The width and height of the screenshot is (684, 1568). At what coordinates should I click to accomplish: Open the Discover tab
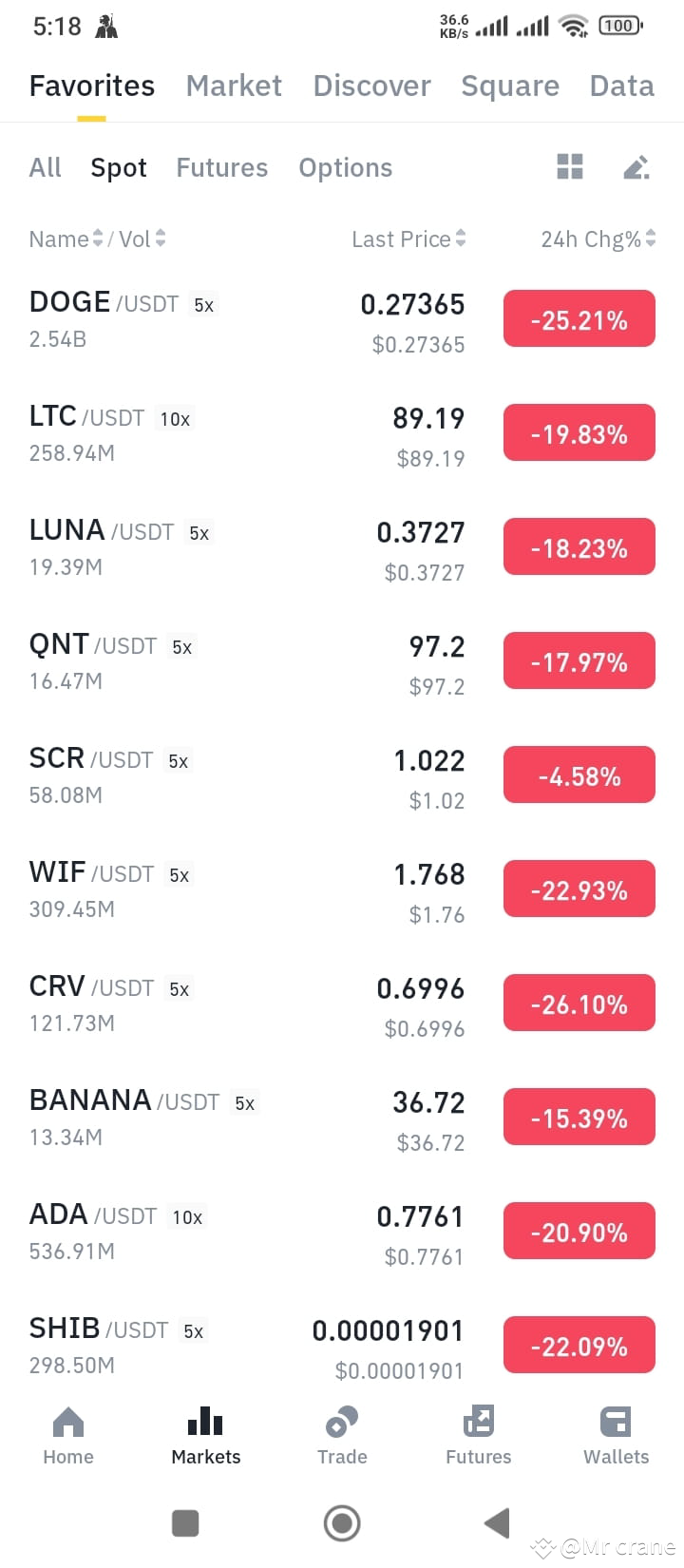click(371, 86)
